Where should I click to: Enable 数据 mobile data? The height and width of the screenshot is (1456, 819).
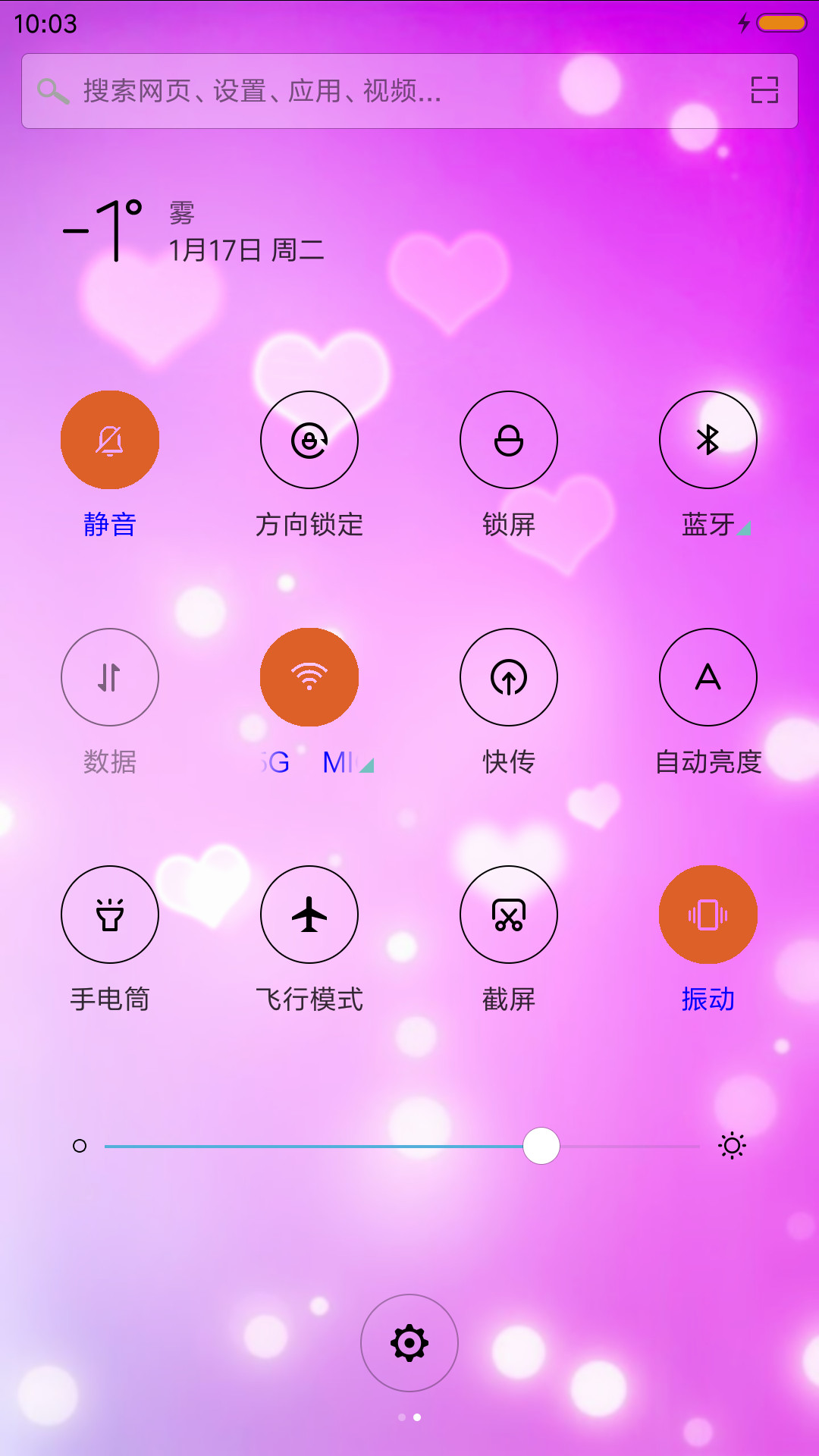pyautogui.click(x=110, y=677)
